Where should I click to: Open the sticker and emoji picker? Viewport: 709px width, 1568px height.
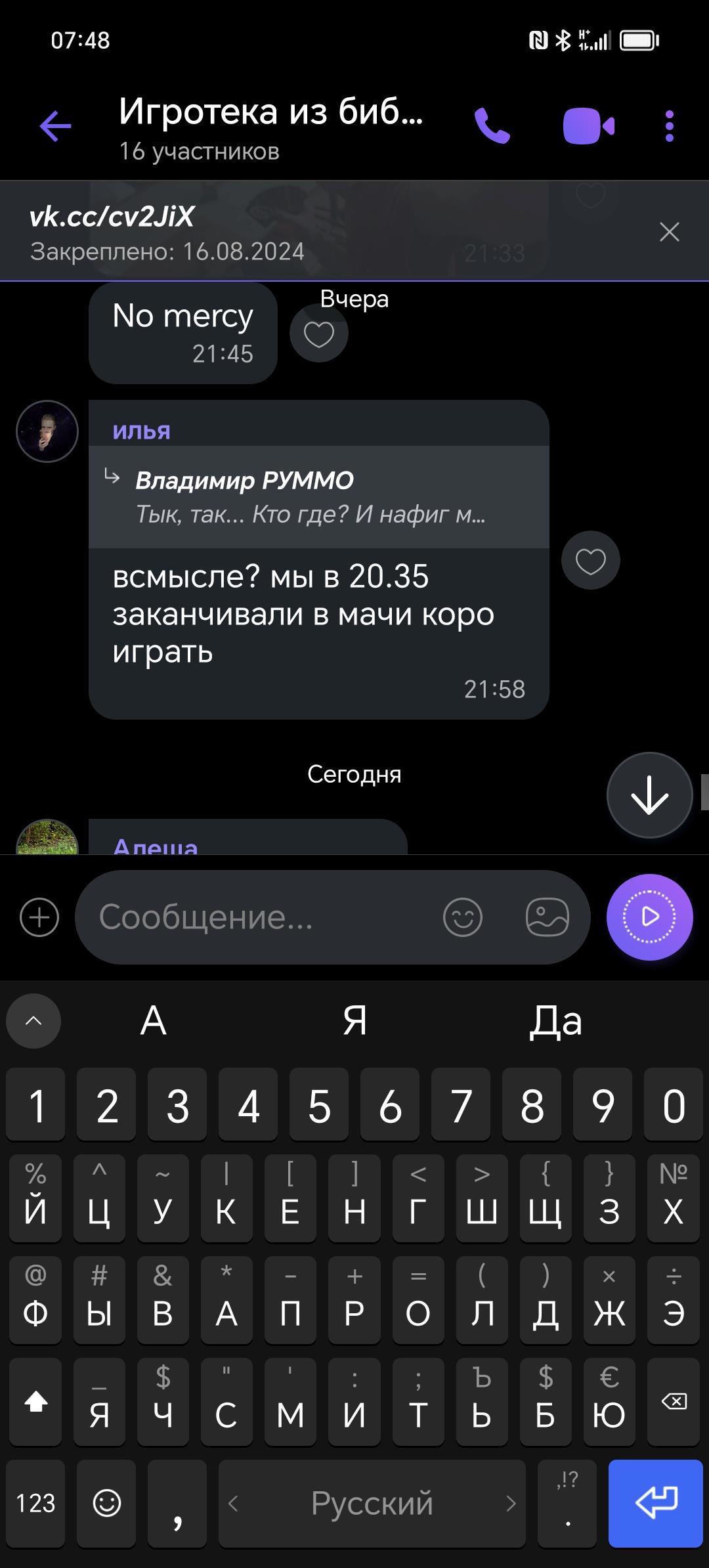point(463,917)
